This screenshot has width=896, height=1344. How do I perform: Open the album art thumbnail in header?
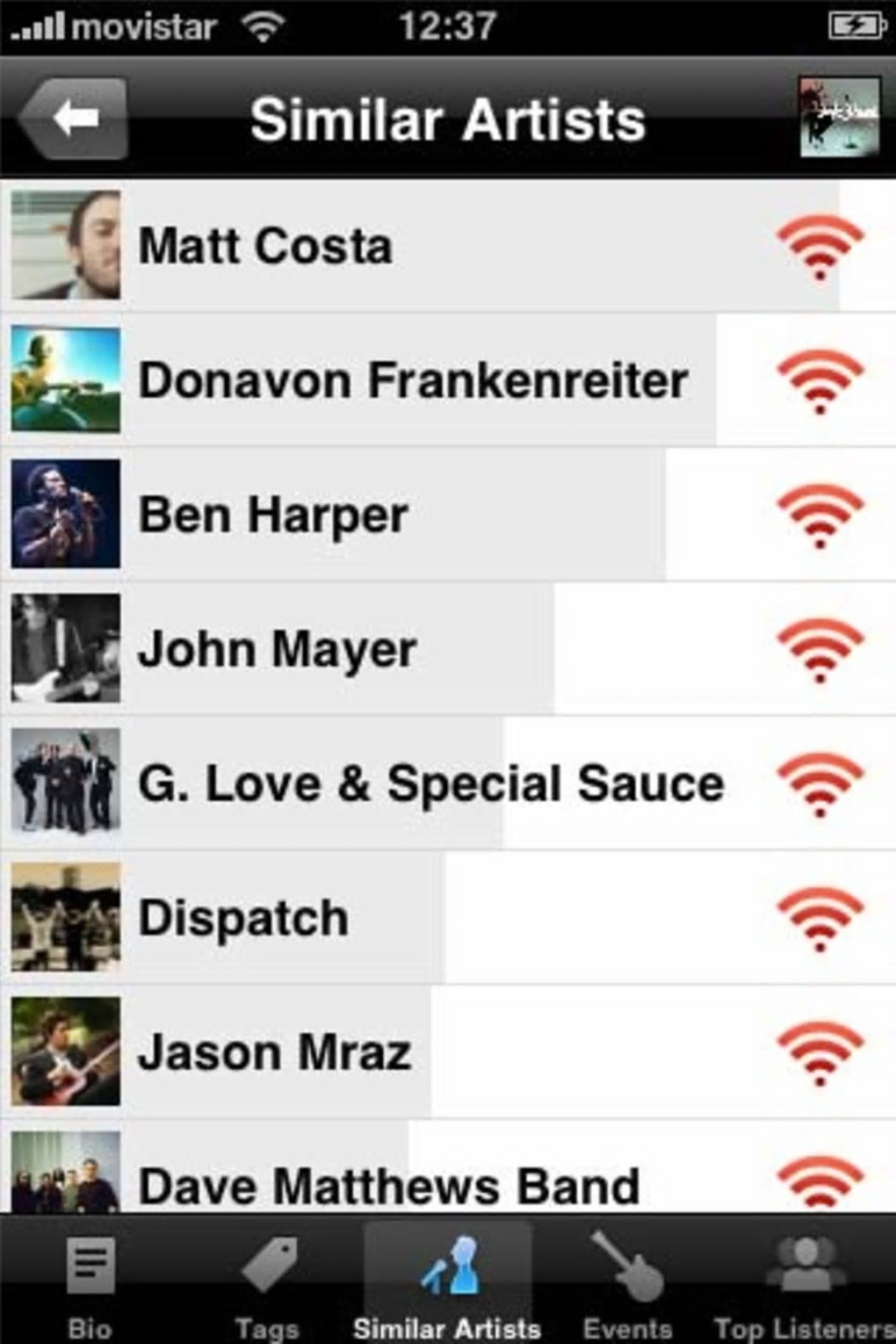(x=839, y=118)
